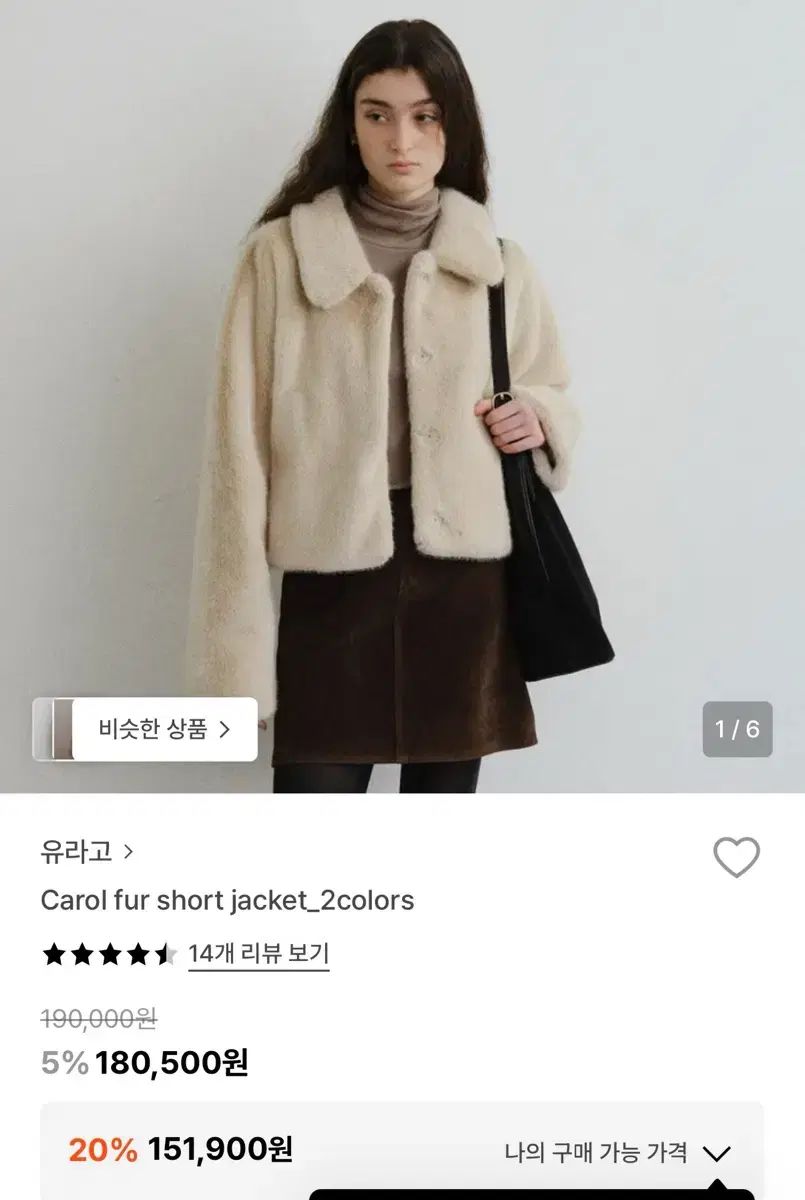Open the 유라고 brand page
The width and height of the screenshot is (805, 1200).
(87, 852)
